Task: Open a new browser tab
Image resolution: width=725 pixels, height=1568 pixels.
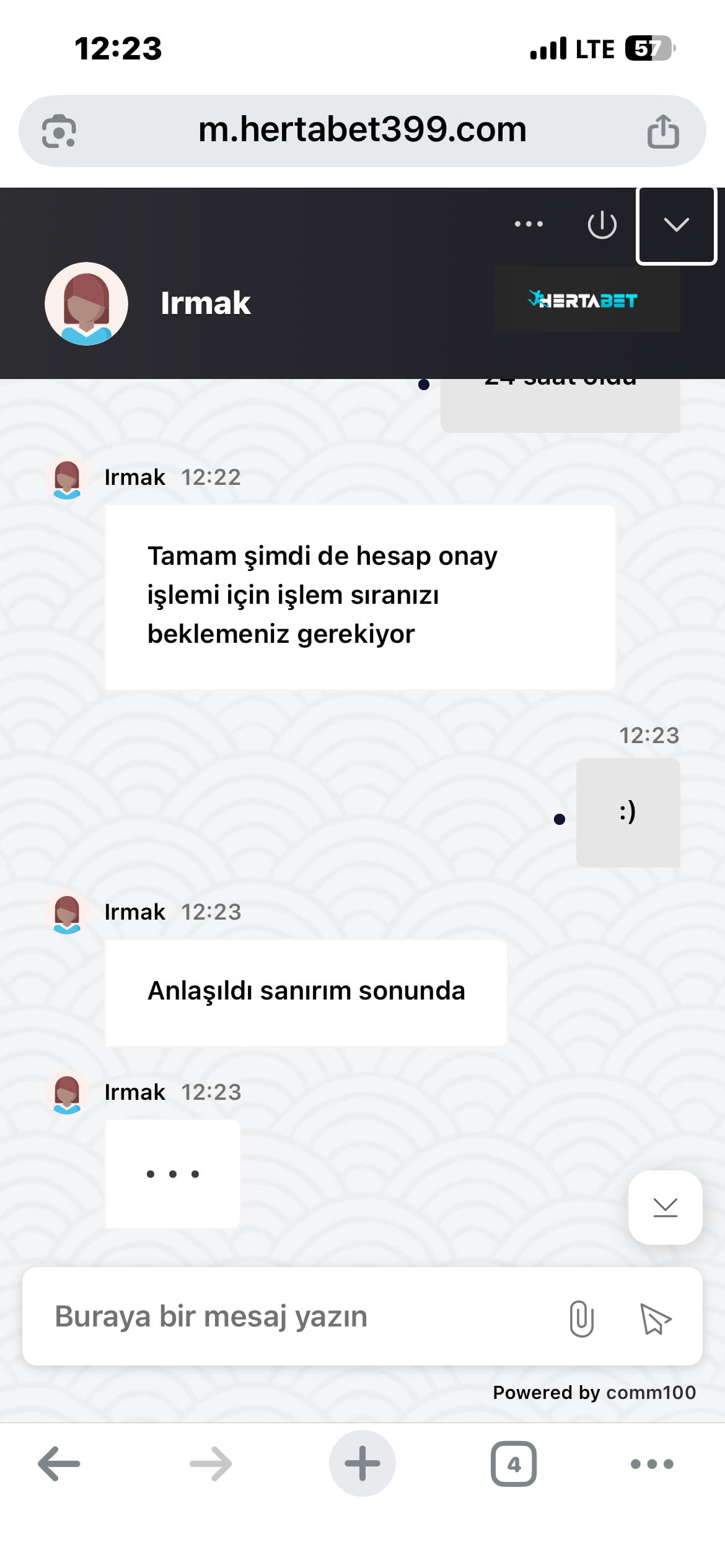Action: 362,1463
